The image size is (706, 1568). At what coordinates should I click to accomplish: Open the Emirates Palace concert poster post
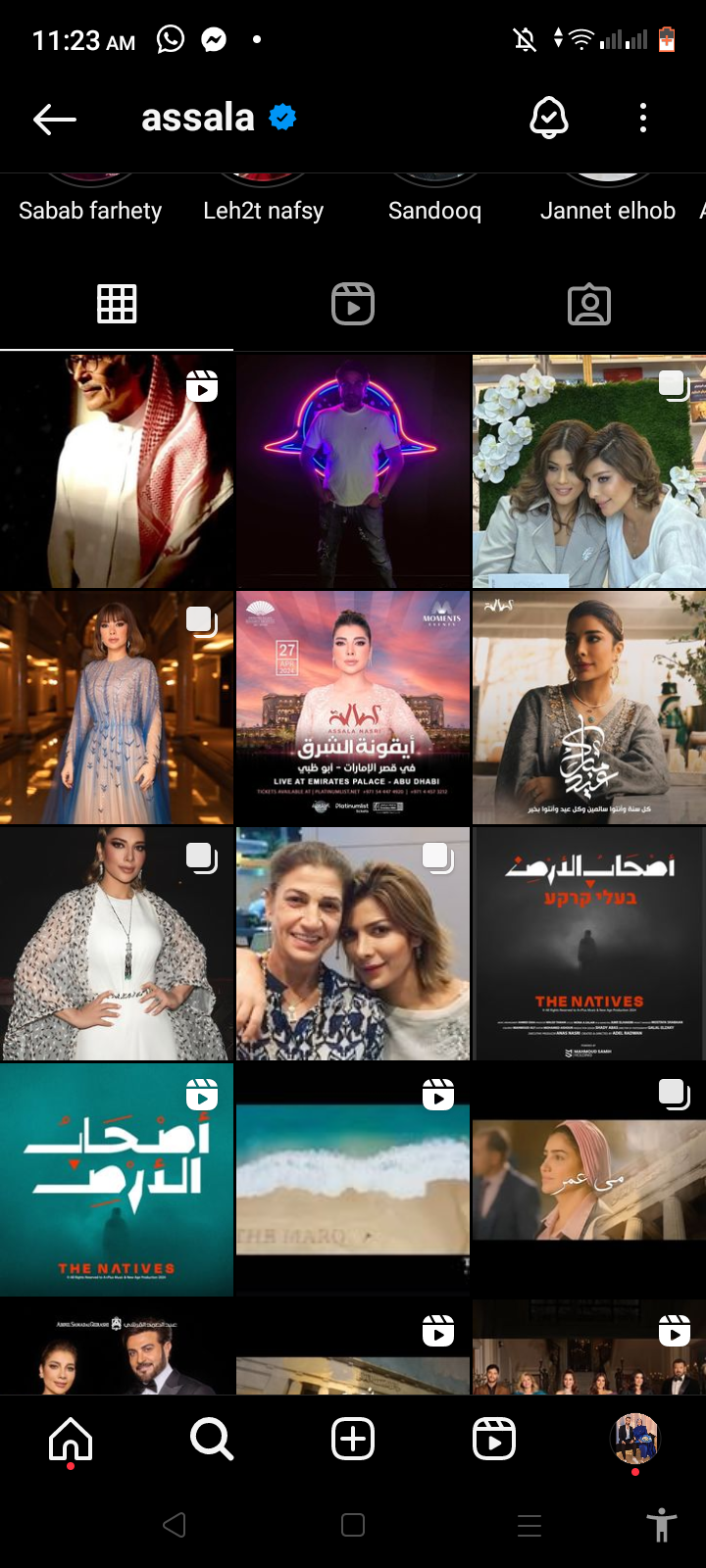pos(353,707)
